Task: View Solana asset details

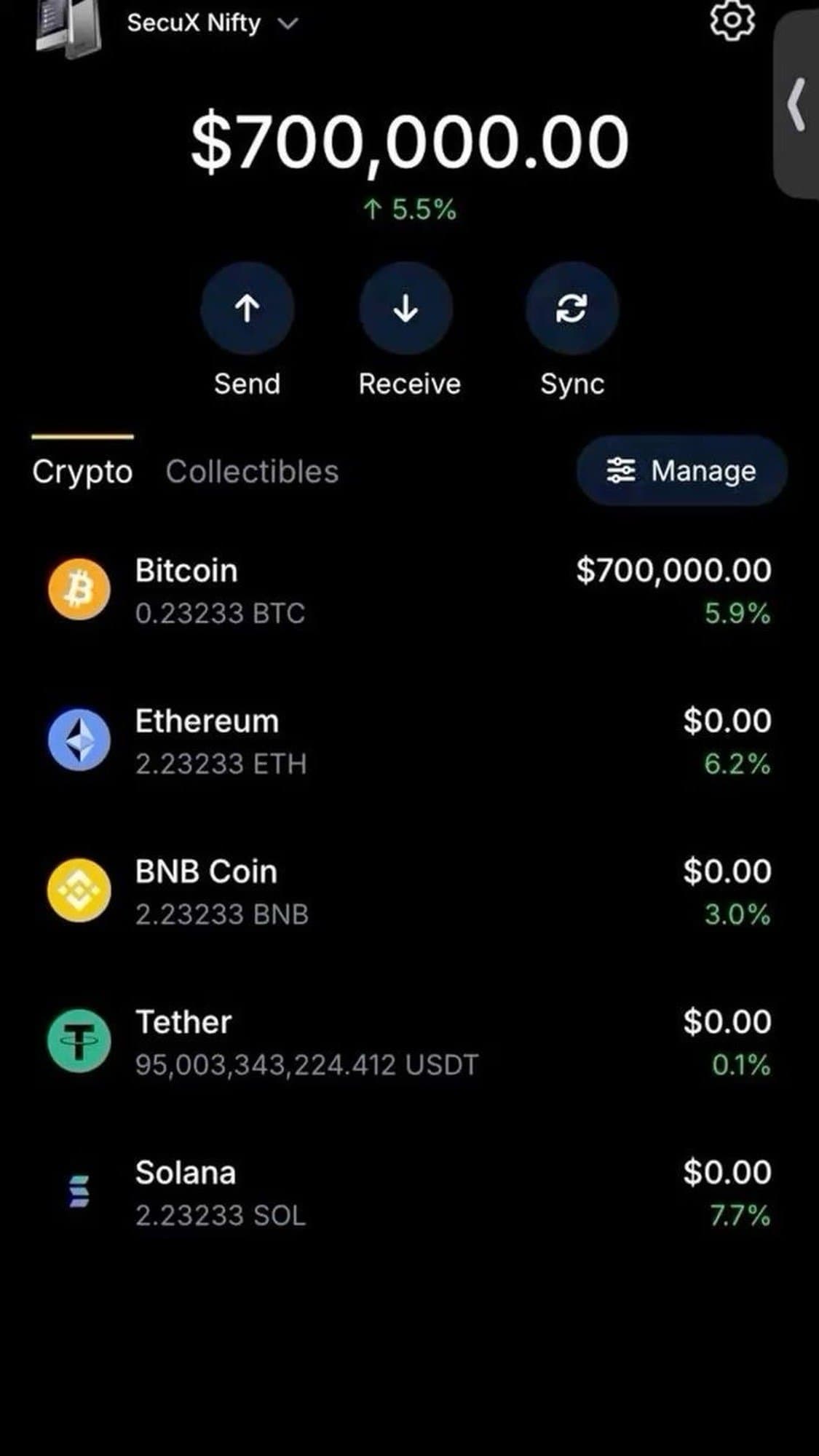Action: point(408,1192)
